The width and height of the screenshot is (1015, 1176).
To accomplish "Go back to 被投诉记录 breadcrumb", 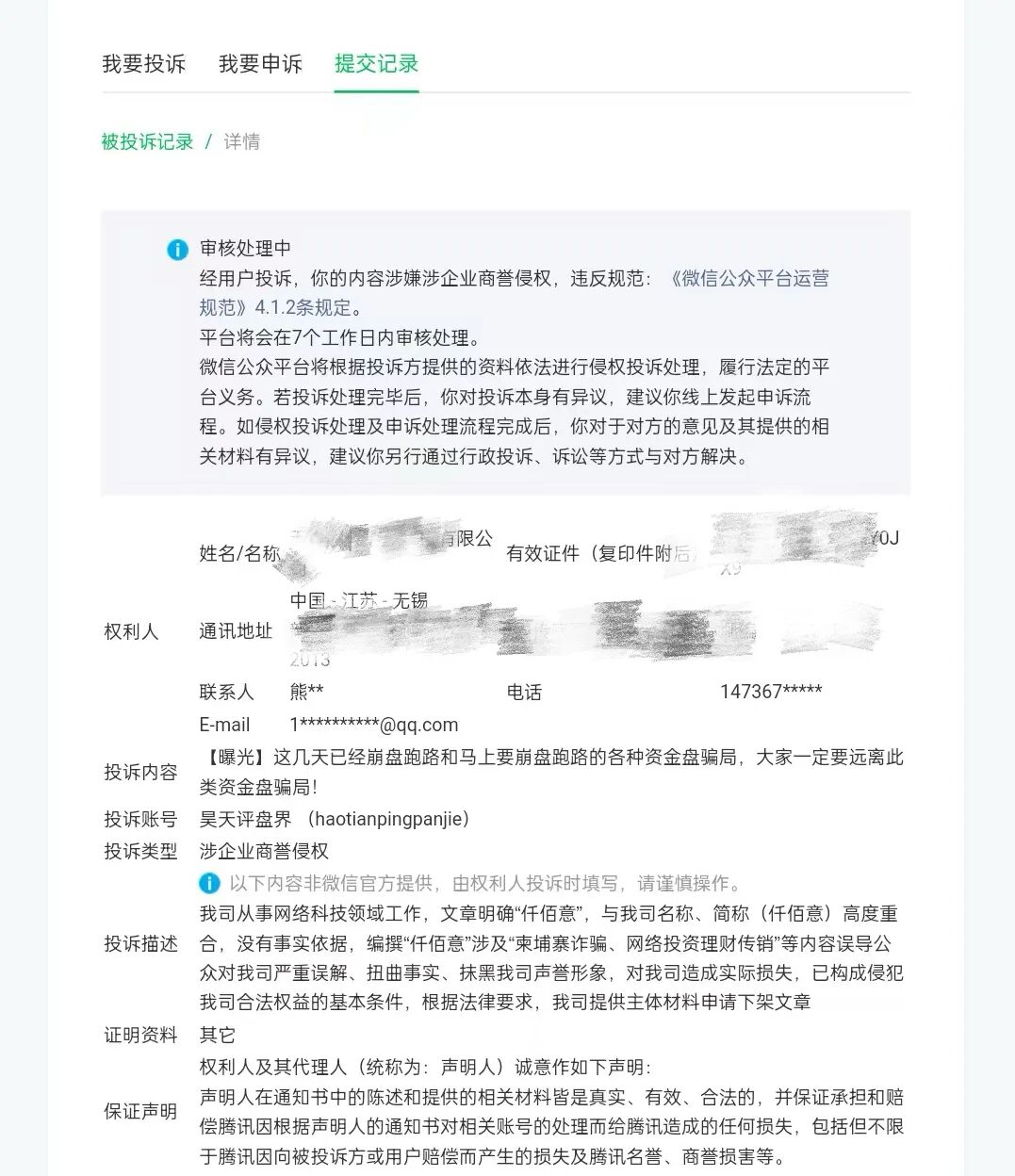I will pyautogui.click(x=147, y=142).
